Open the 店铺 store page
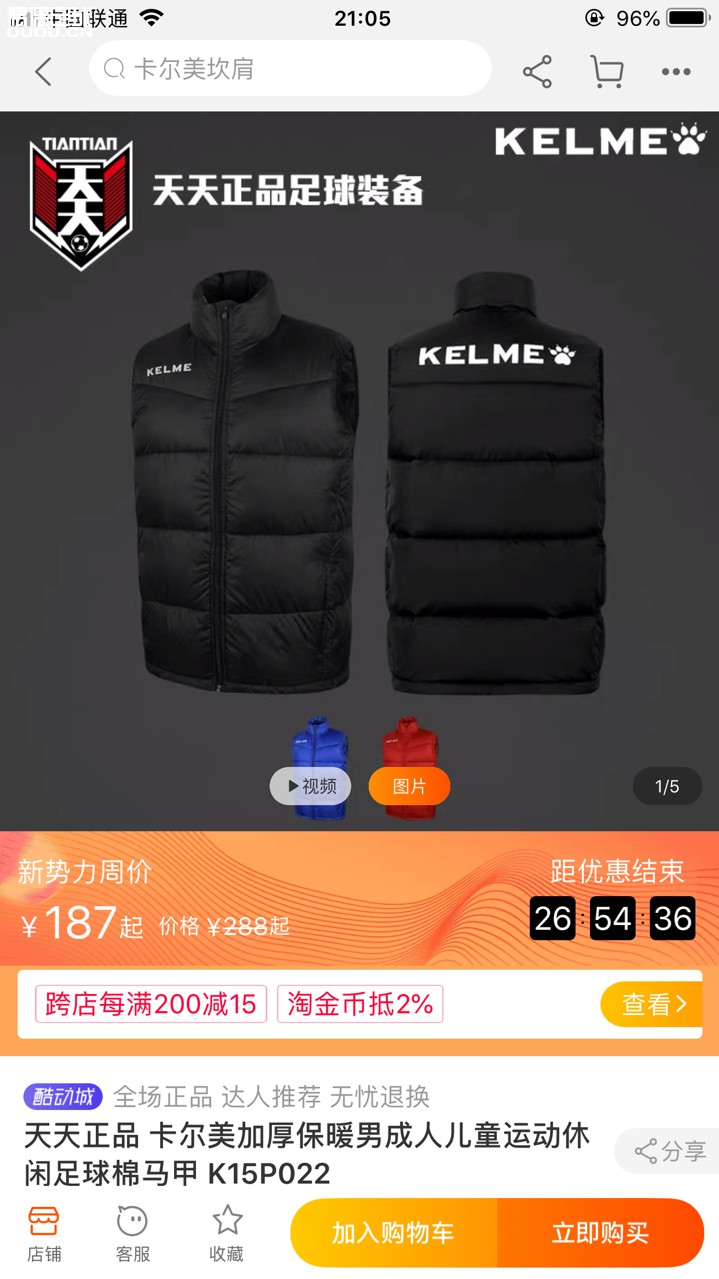This screenshot has width=719, height=1279. pos(44,1234)
